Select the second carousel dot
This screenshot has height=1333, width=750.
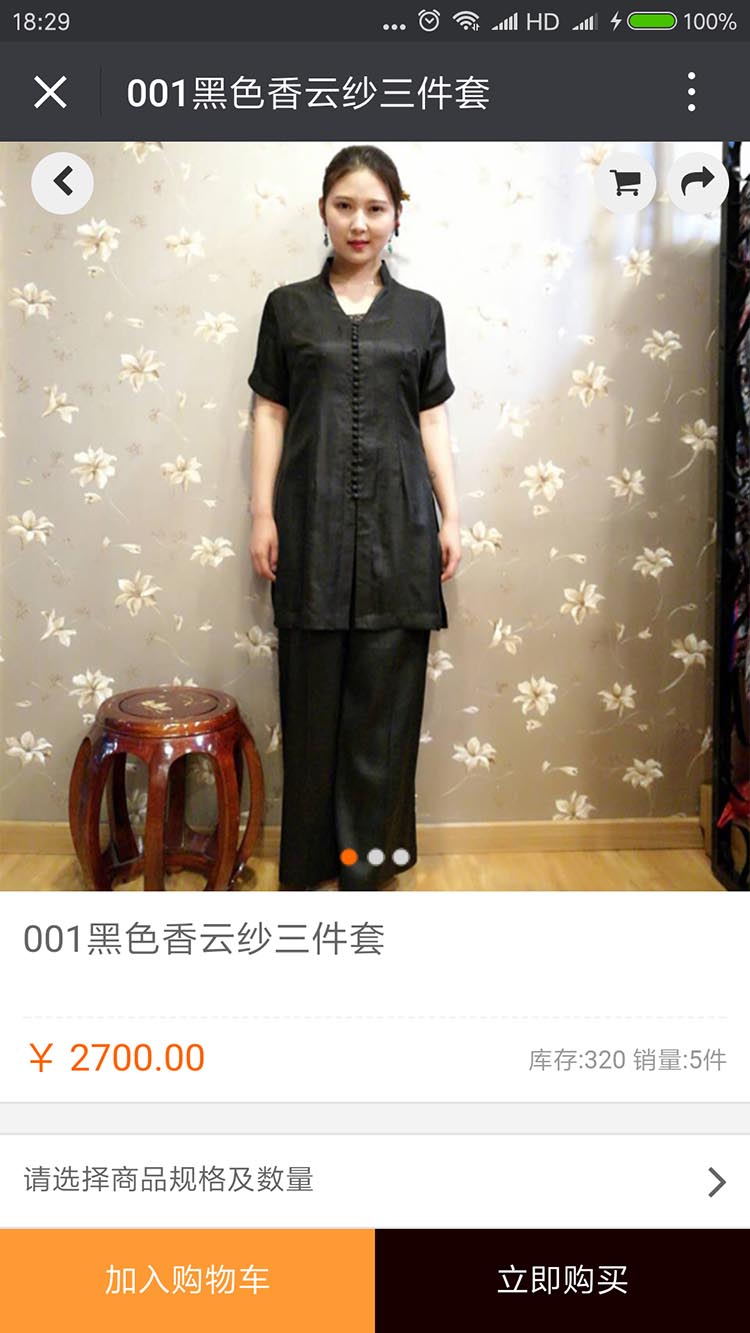coord(375,856)
